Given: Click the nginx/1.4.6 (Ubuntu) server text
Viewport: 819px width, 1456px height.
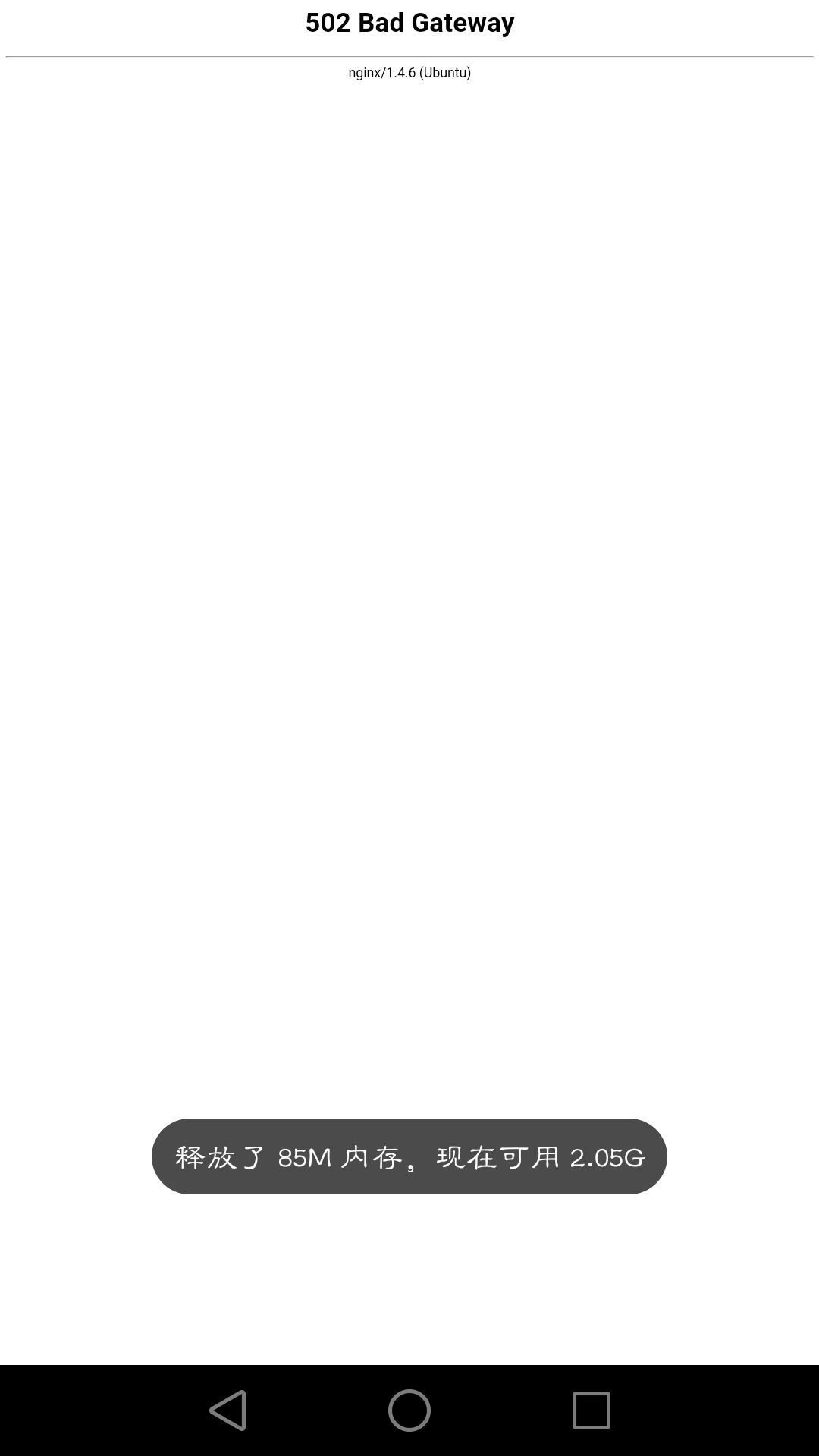Looking at the screenshot, I should point(409,74).
